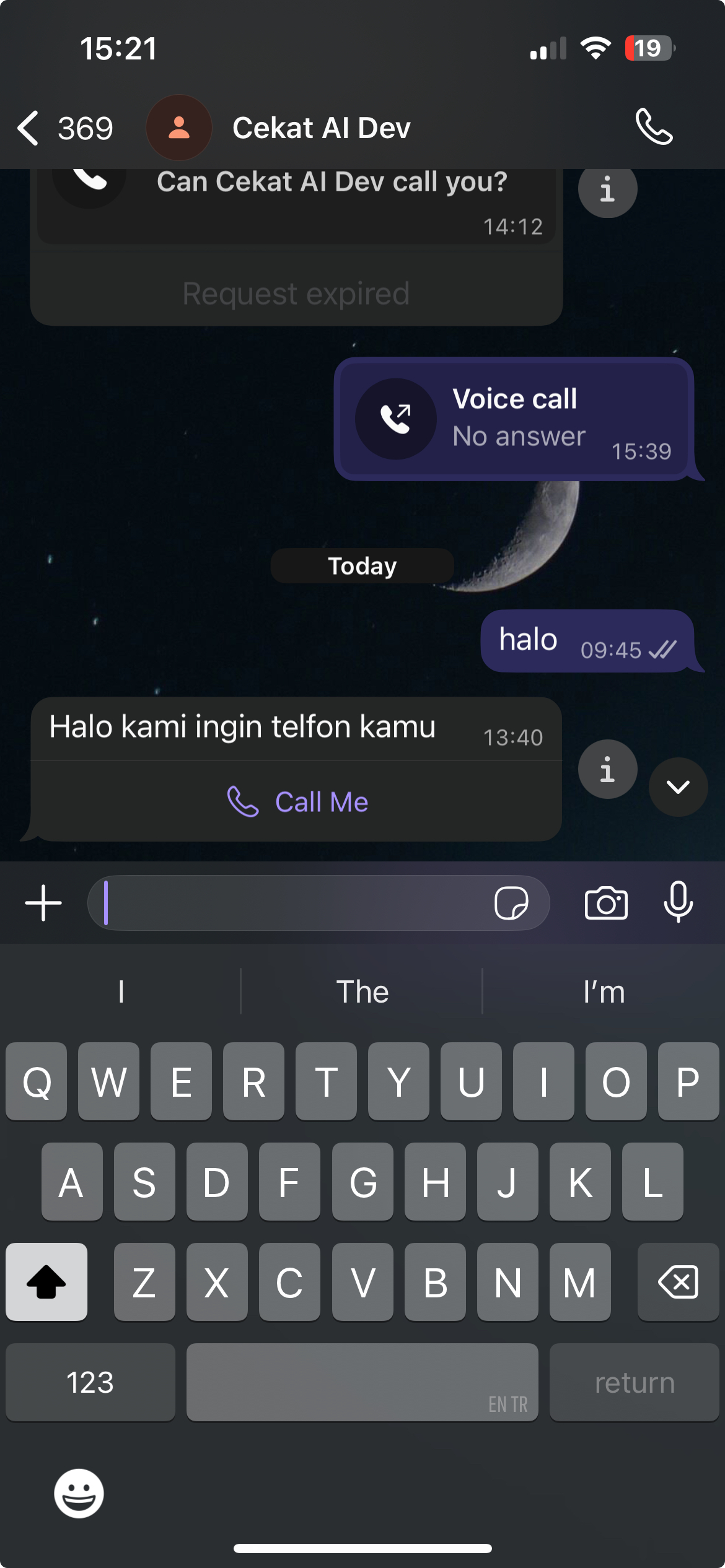725x1568 pixels.
Task: Tap the backspace key
Action: coord(678,1282)
